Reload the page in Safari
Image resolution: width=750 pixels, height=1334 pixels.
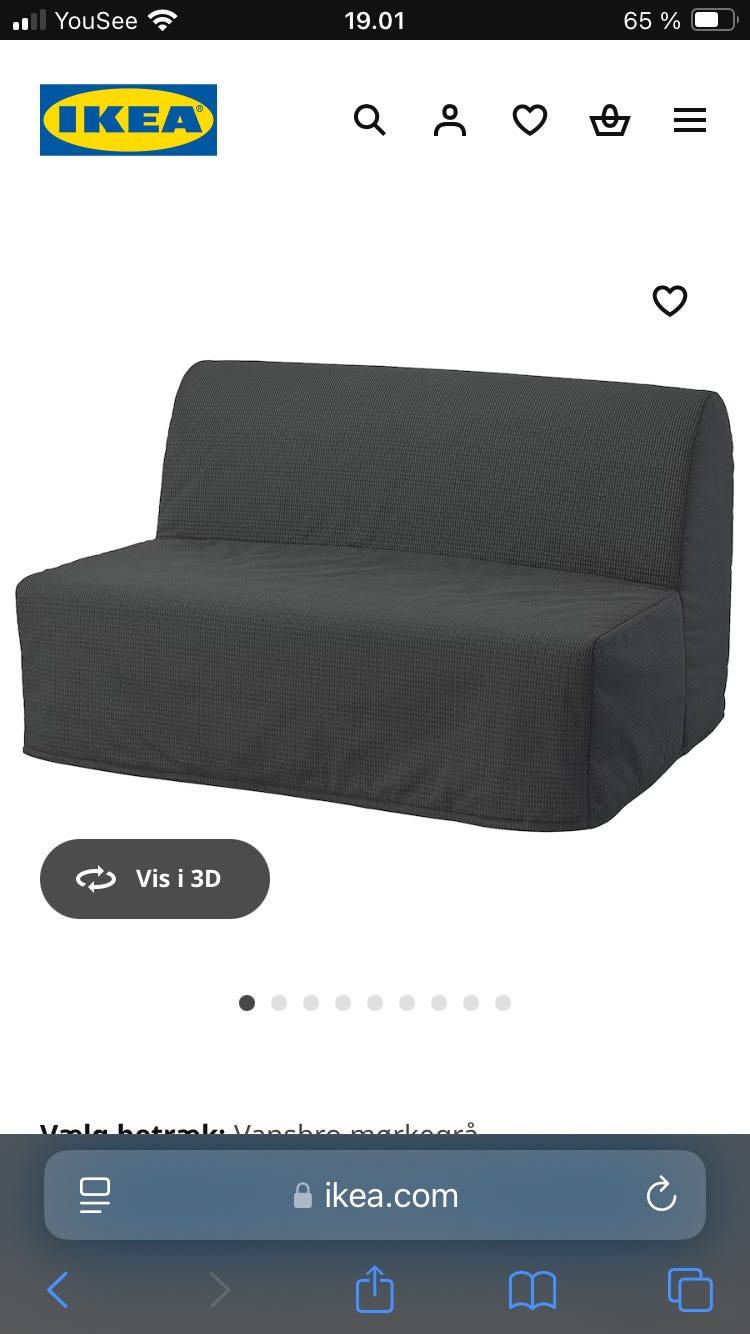tap(661, 1195)
